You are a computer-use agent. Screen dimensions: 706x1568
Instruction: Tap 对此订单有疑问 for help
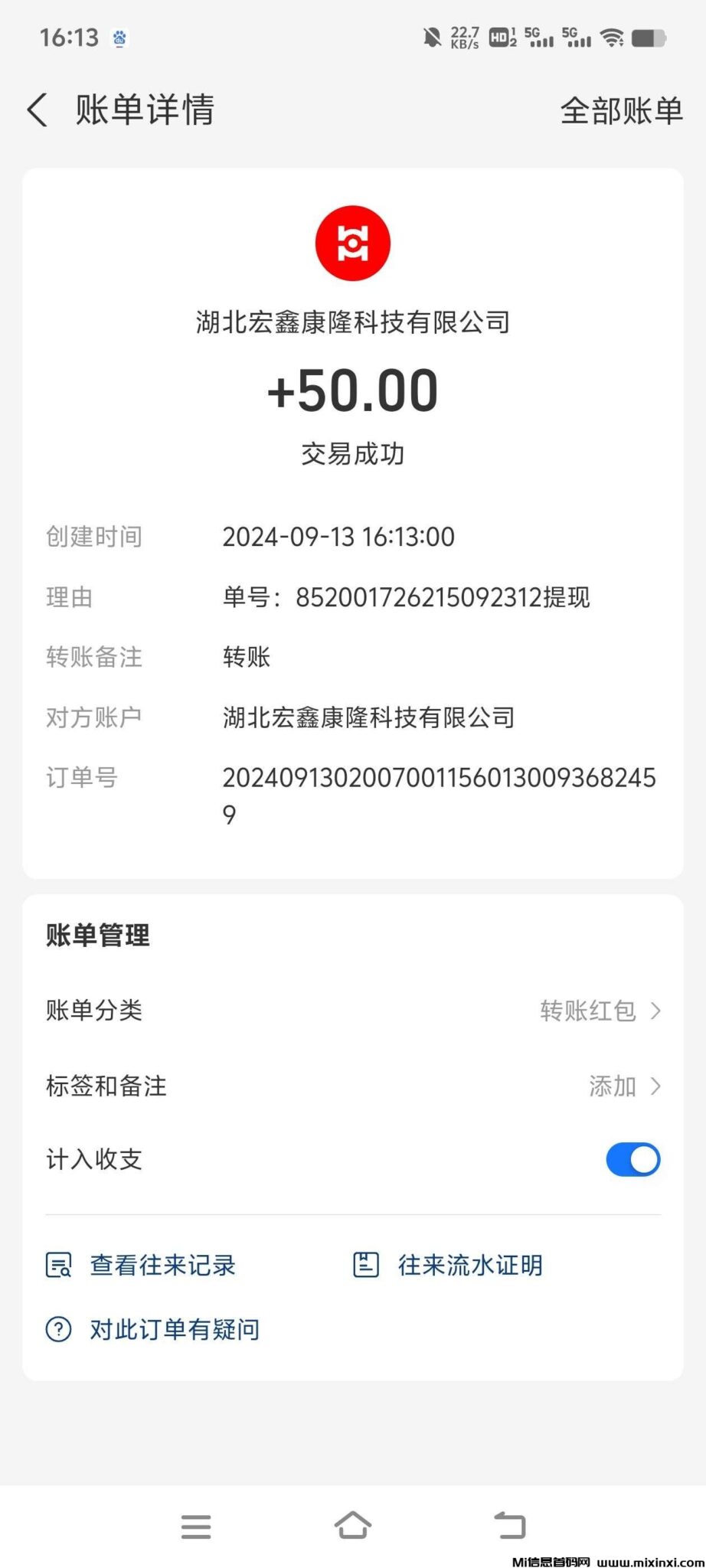pyautogui.click(x=174, y=1329)
